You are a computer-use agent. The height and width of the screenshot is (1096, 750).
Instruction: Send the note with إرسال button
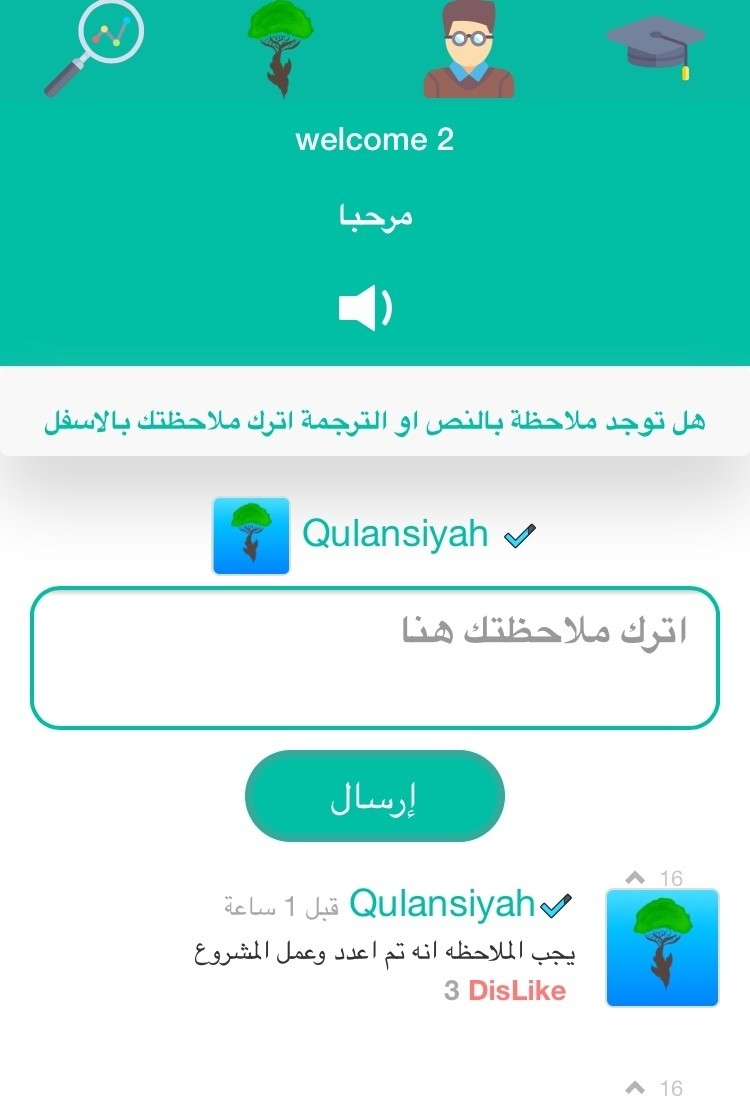tap(375, 796)
